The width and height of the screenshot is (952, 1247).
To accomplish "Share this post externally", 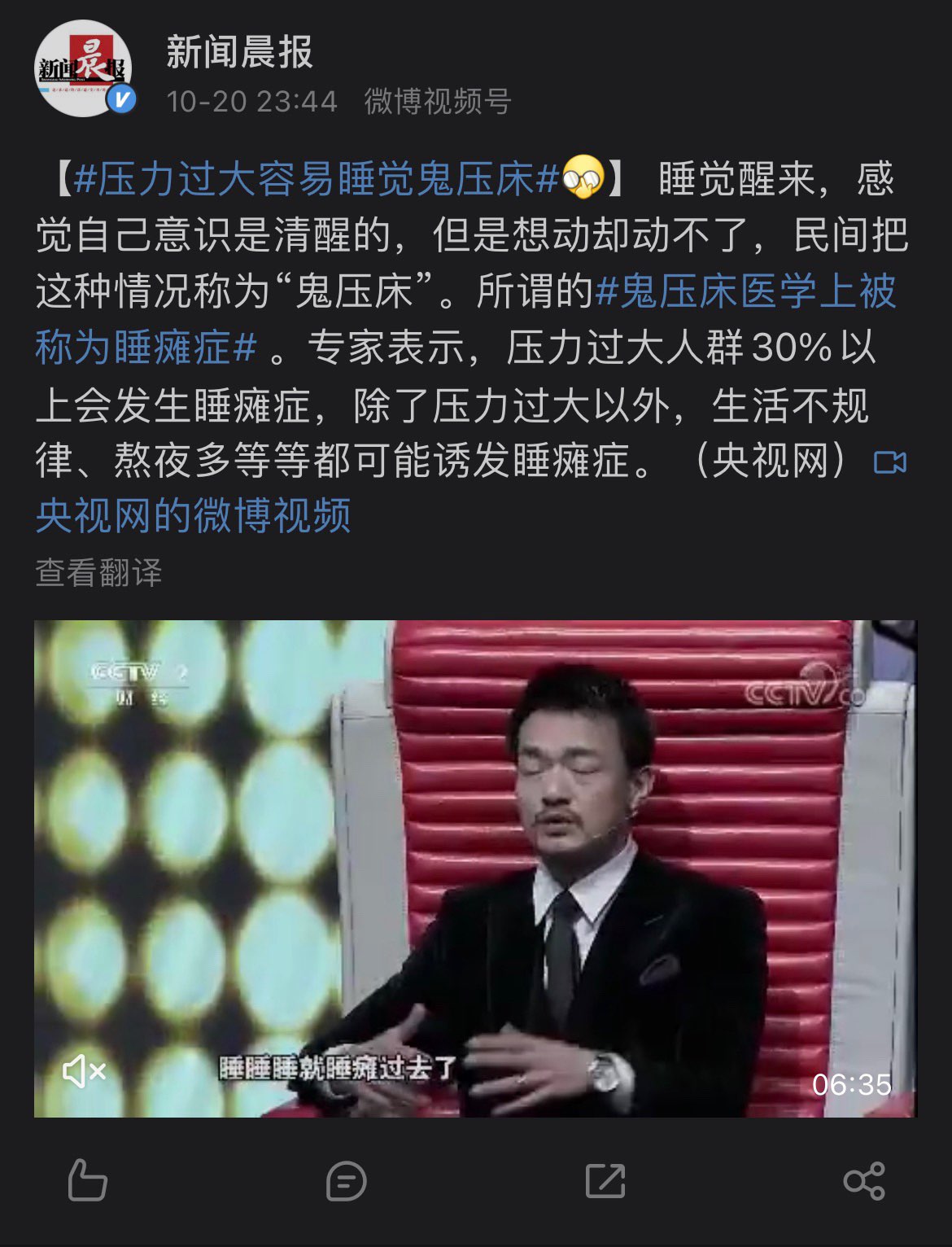I will pyautogui.click(x=864, y=1180).
